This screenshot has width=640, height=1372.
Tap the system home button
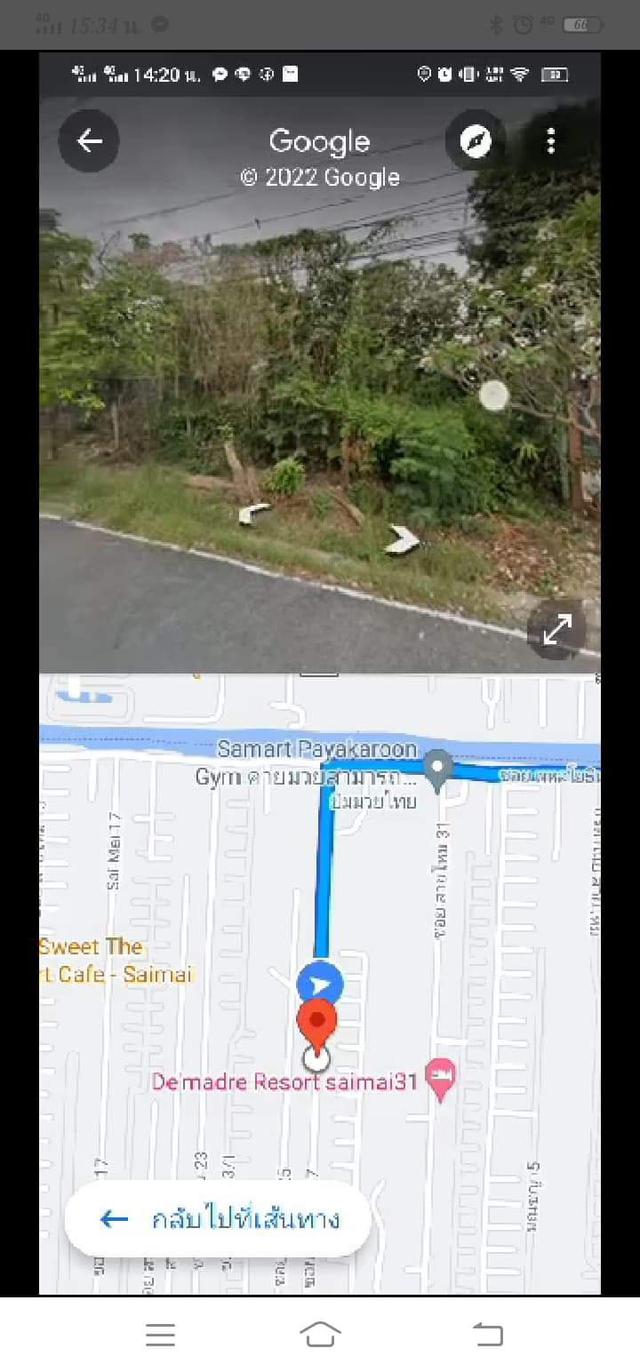click(x=320, y=1334)
